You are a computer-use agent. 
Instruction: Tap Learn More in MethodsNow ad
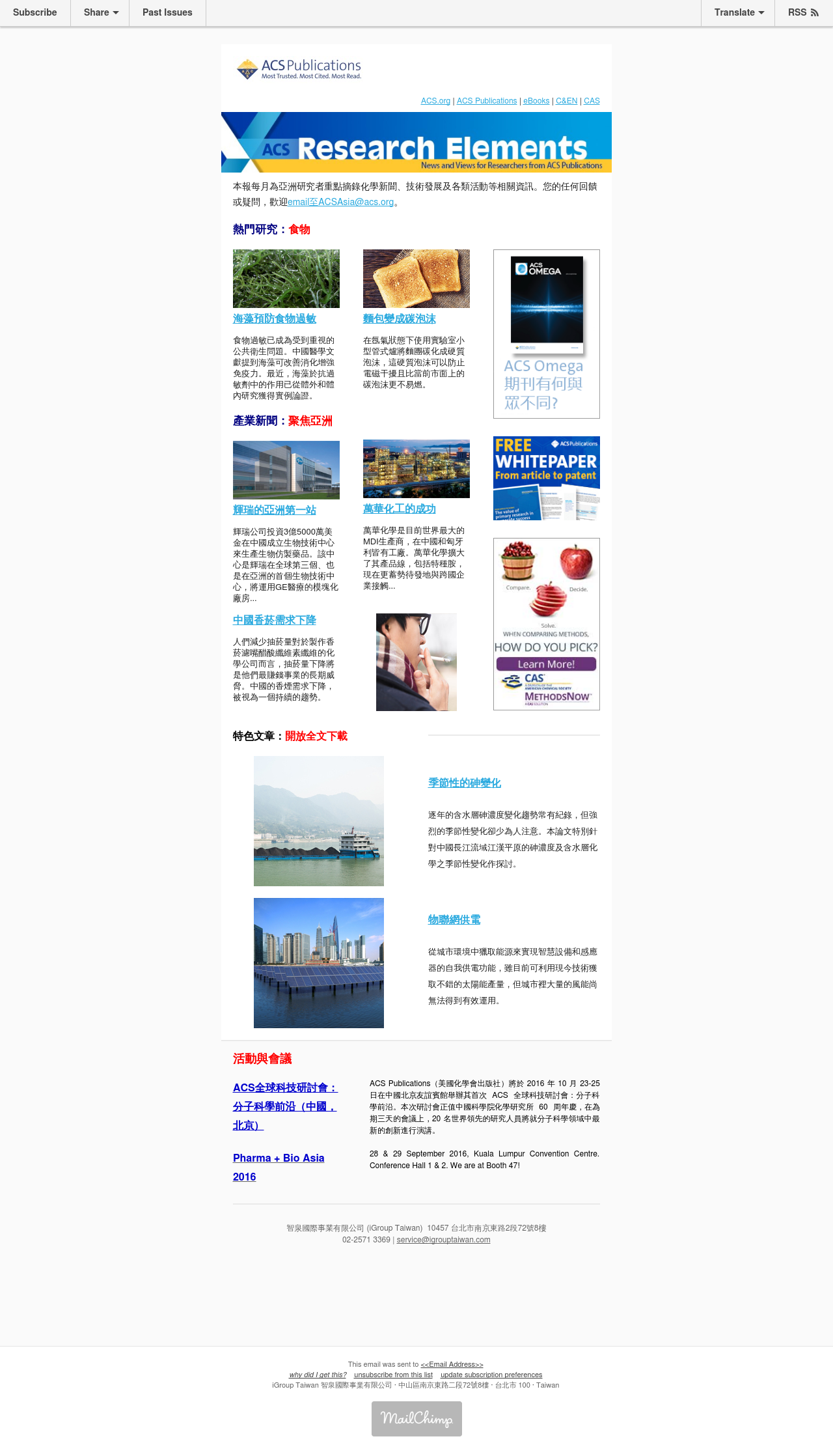[546, 664]
